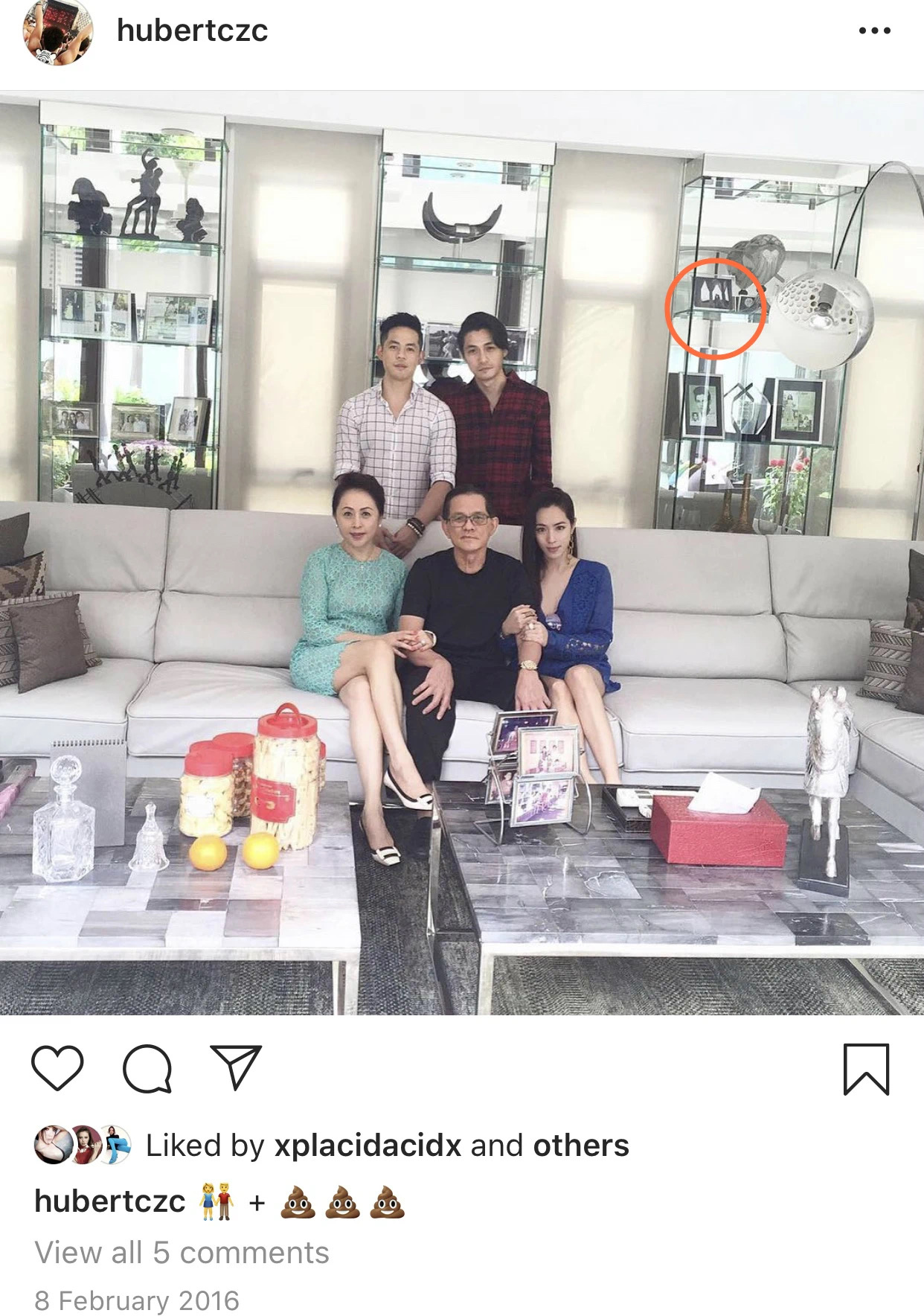Open hubertczc username in the caption
Image resolution: width=924 pixels, height=1316 pixels.
[x=110, y=1201]
